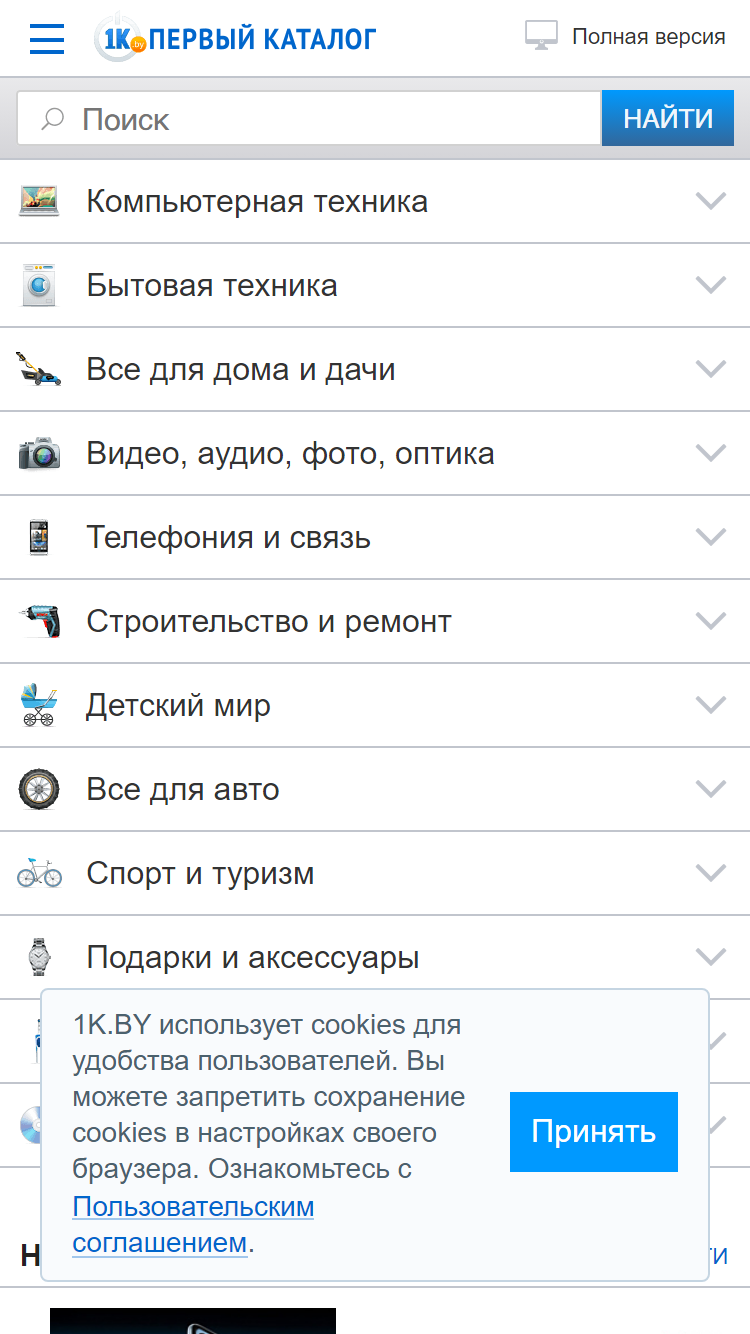Expand Видео, аудио, фото, оптика

click(x=375, y=453)
